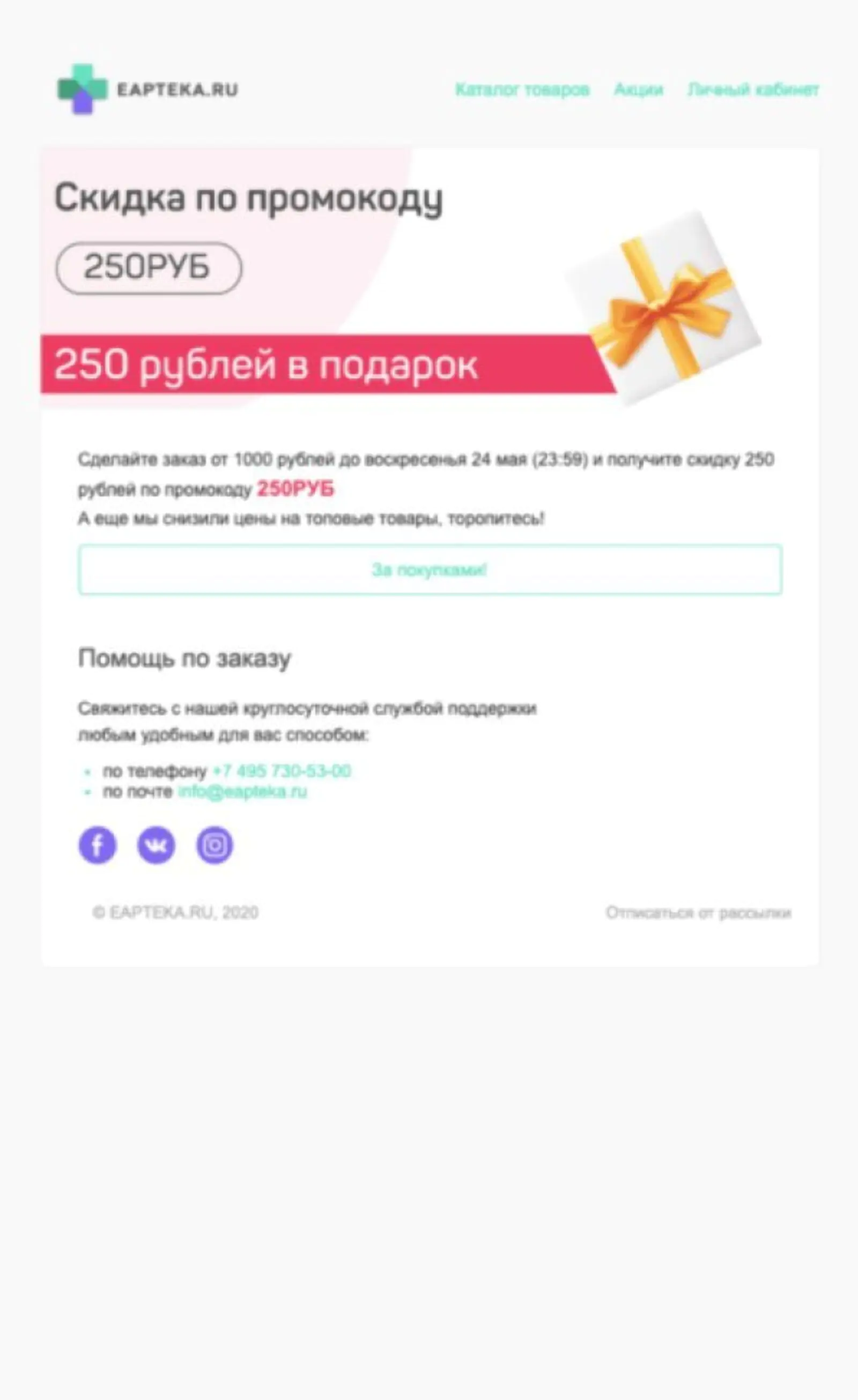Image resolution: width=858 pixels, height=1400 pixels.
Task: Open the Каталог товаров link
Action: [x=522, y=90]
